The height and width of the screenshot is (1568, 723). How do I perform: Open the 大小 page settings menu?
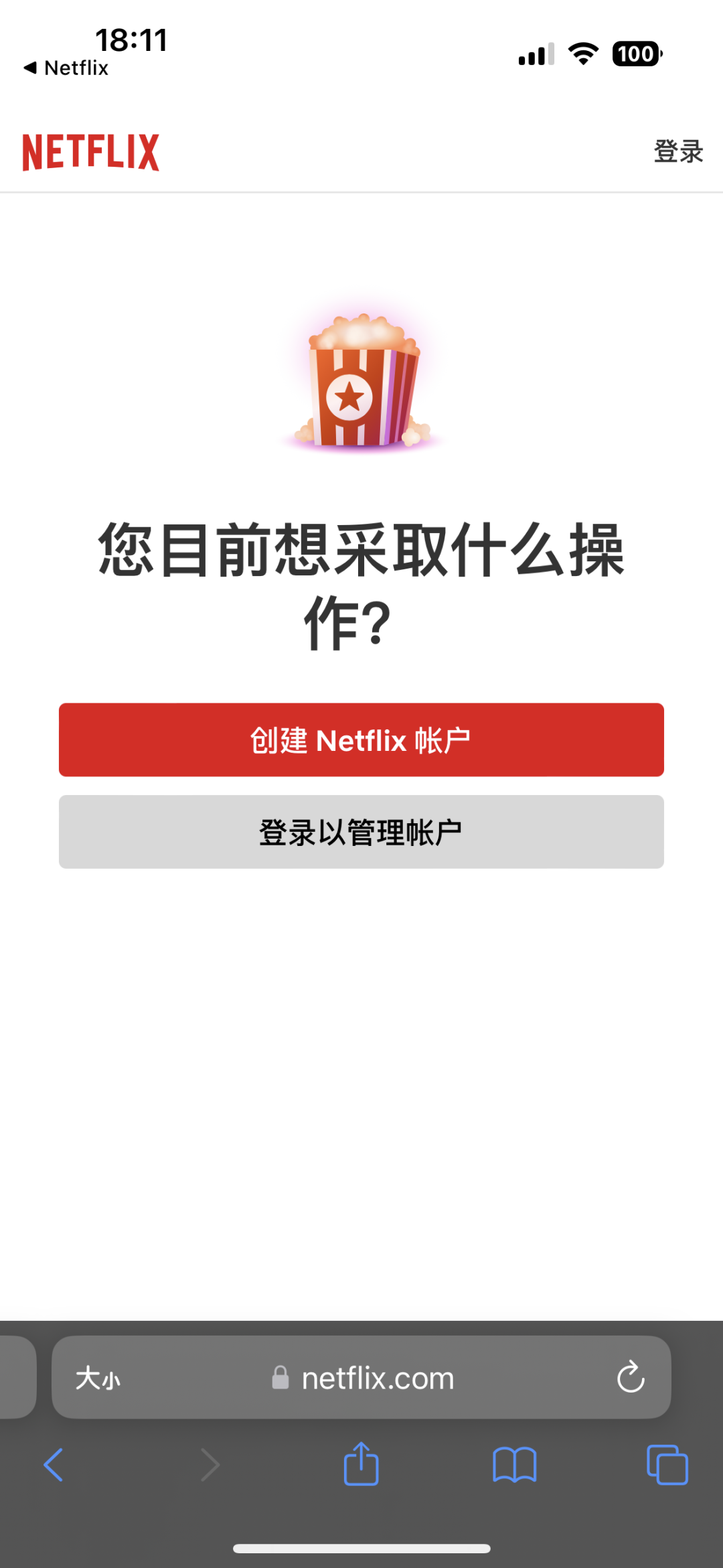click(x=98, y=1378)
